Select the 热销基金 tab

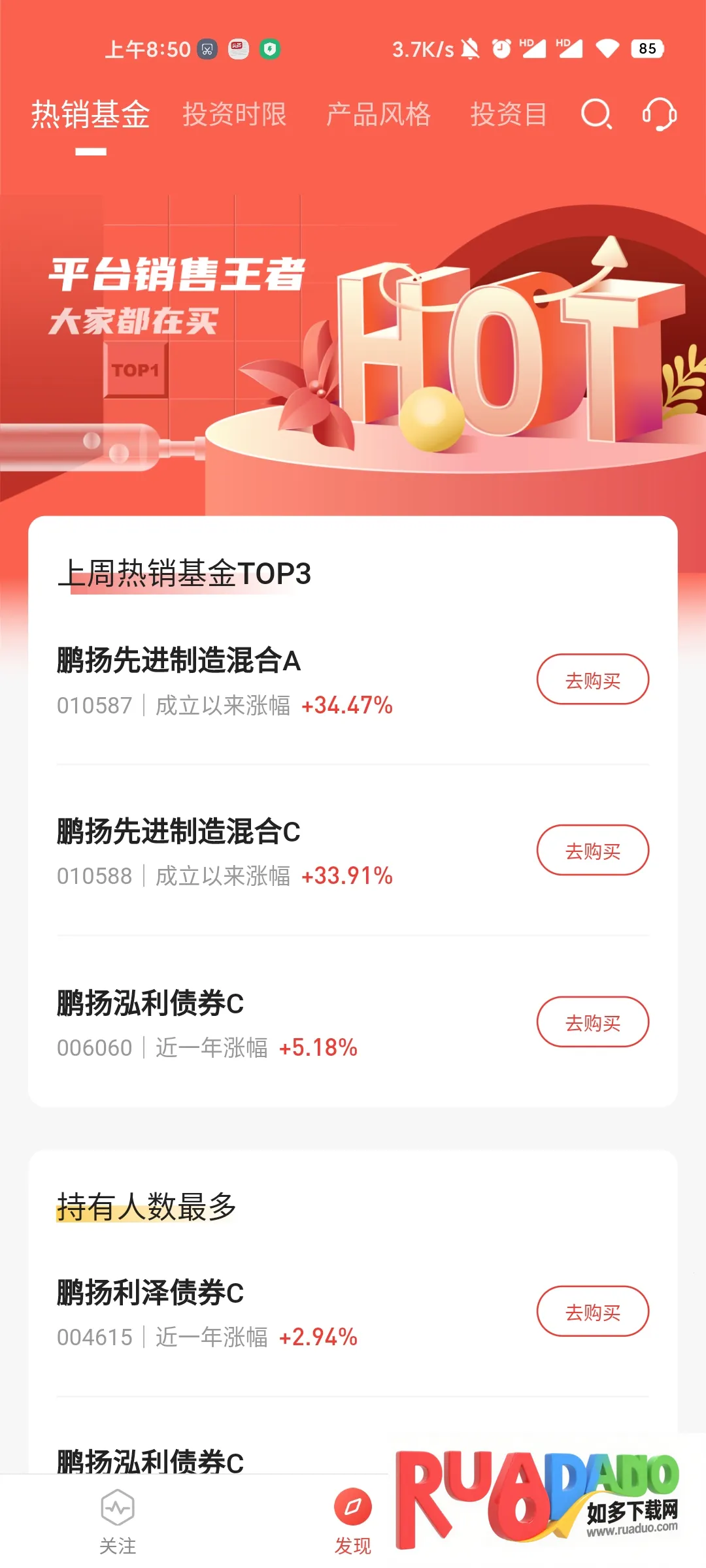click(x=91, y=114)
